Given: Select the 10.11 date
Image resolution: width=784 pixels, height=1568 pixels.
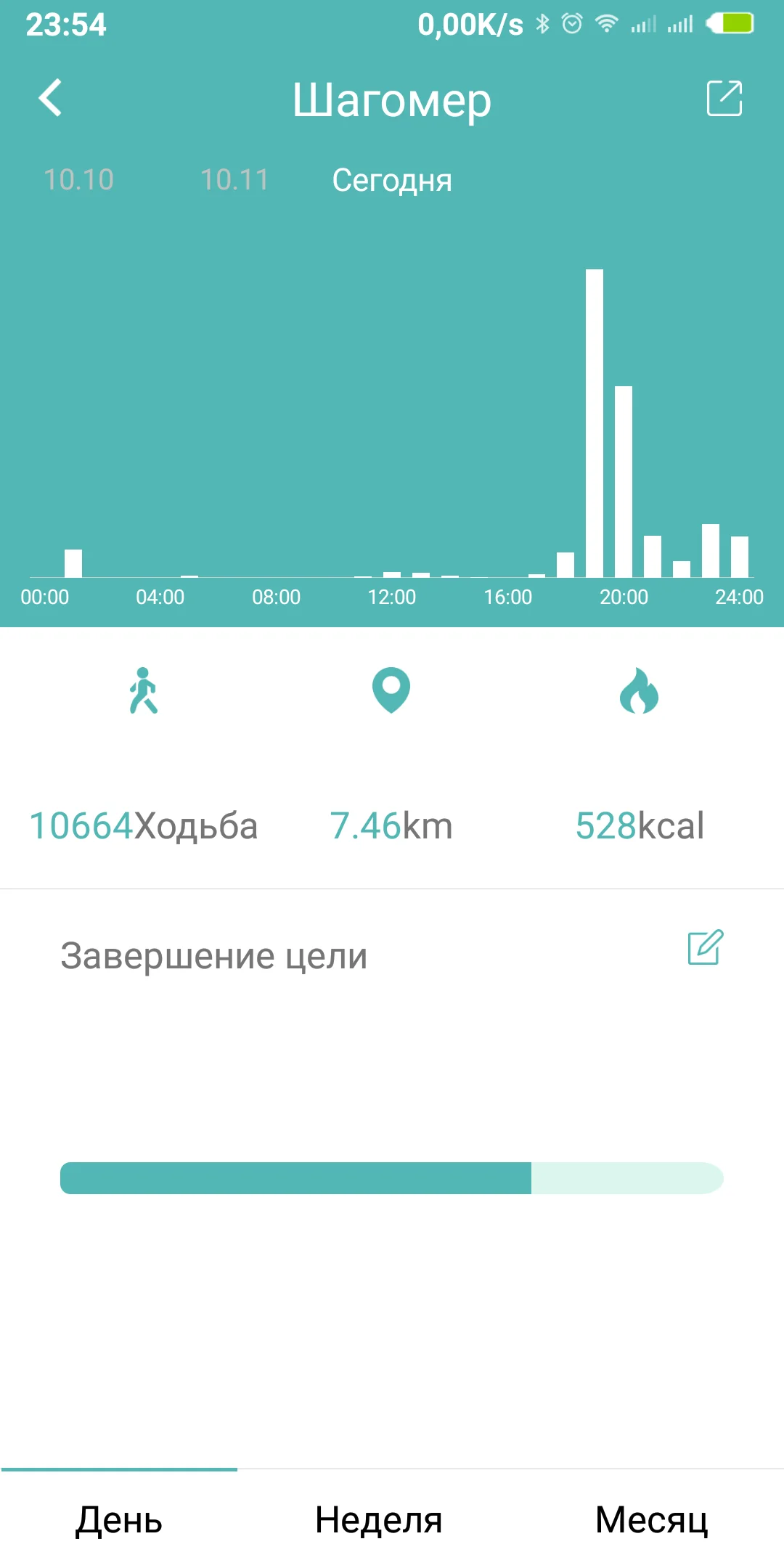Looking at the screenshot, I should pyautogui.click(x=234, y=179).
